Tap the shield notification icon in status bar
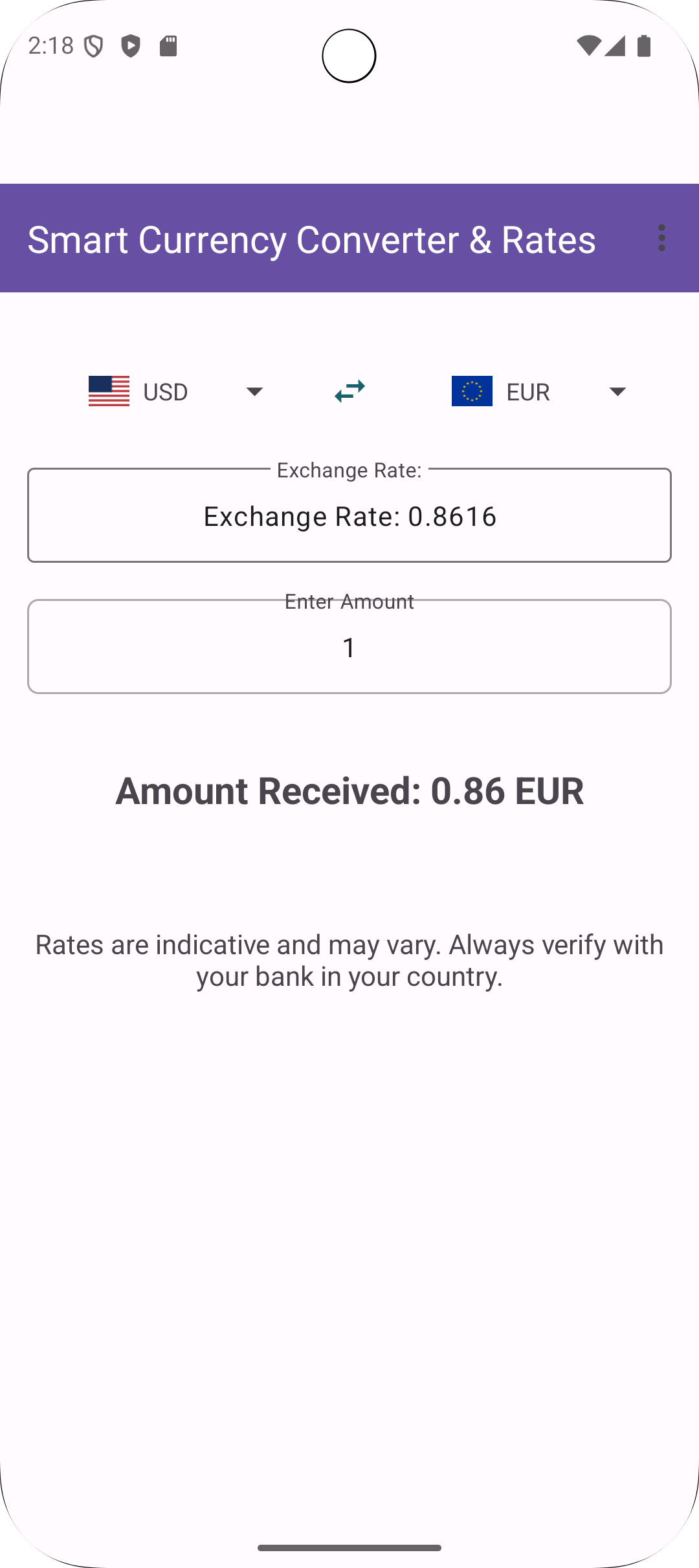This screenshot has height=1568, width=699. 93,45
